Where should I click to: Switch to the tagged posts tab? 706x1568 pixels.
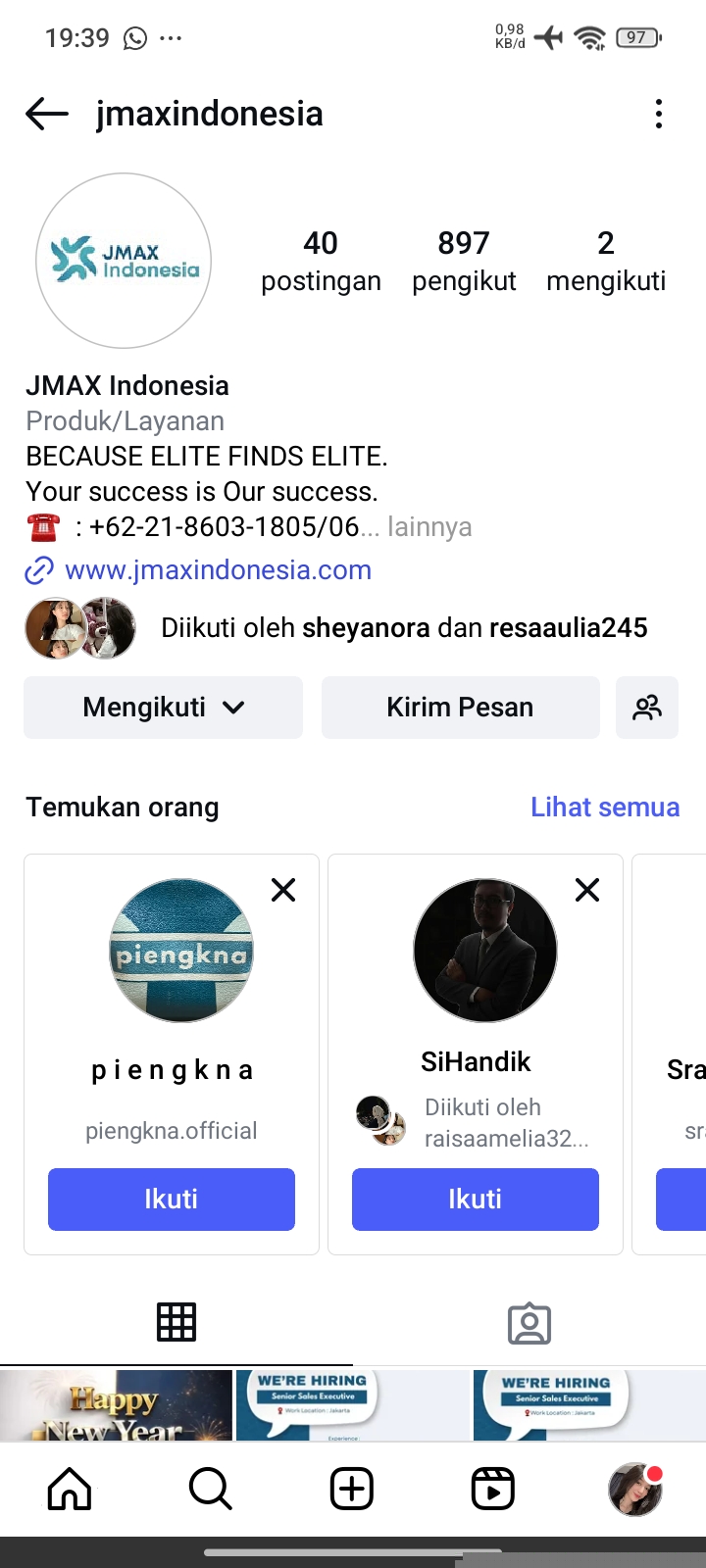point(529,1324)
